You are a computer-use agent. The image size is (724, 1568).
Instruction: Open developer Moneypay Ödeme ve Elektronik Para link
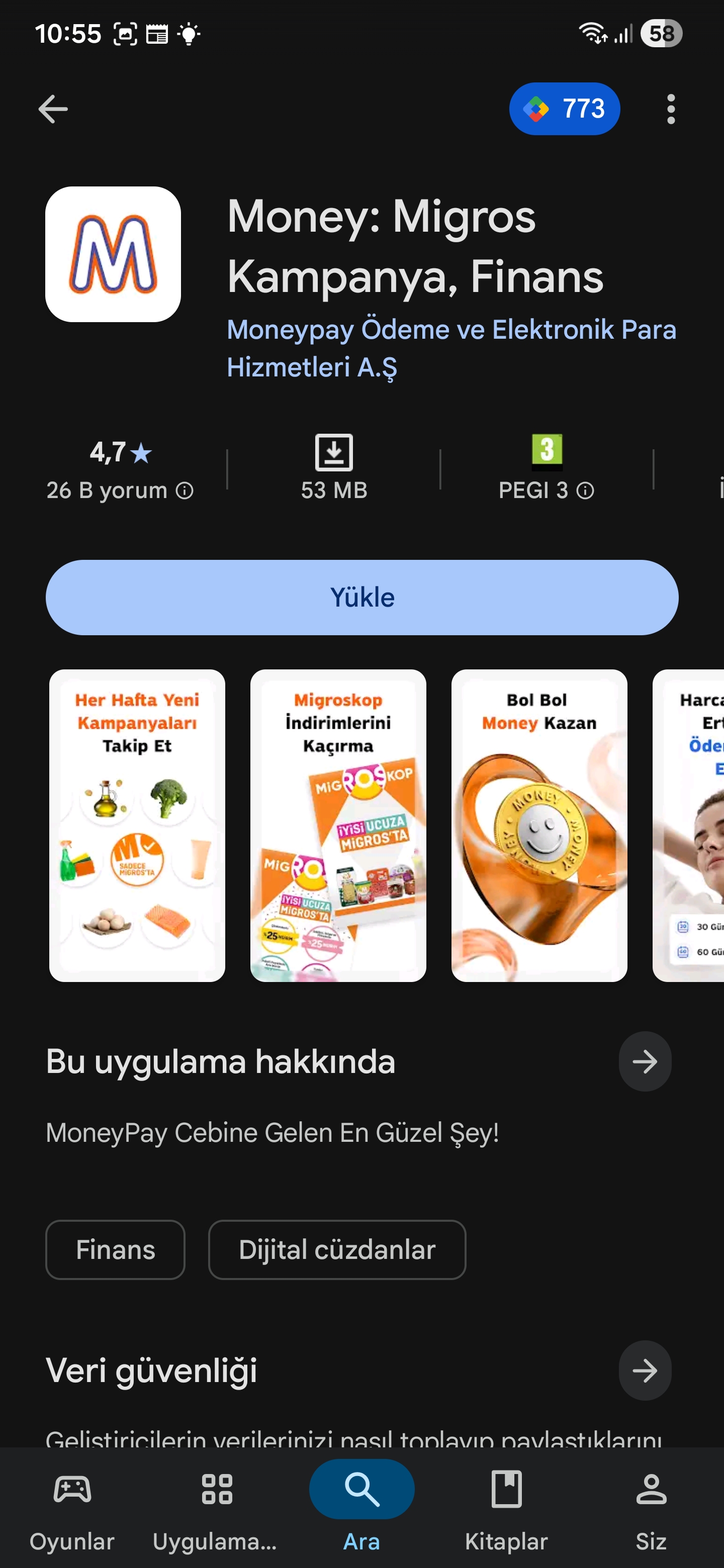coord(450,348)
